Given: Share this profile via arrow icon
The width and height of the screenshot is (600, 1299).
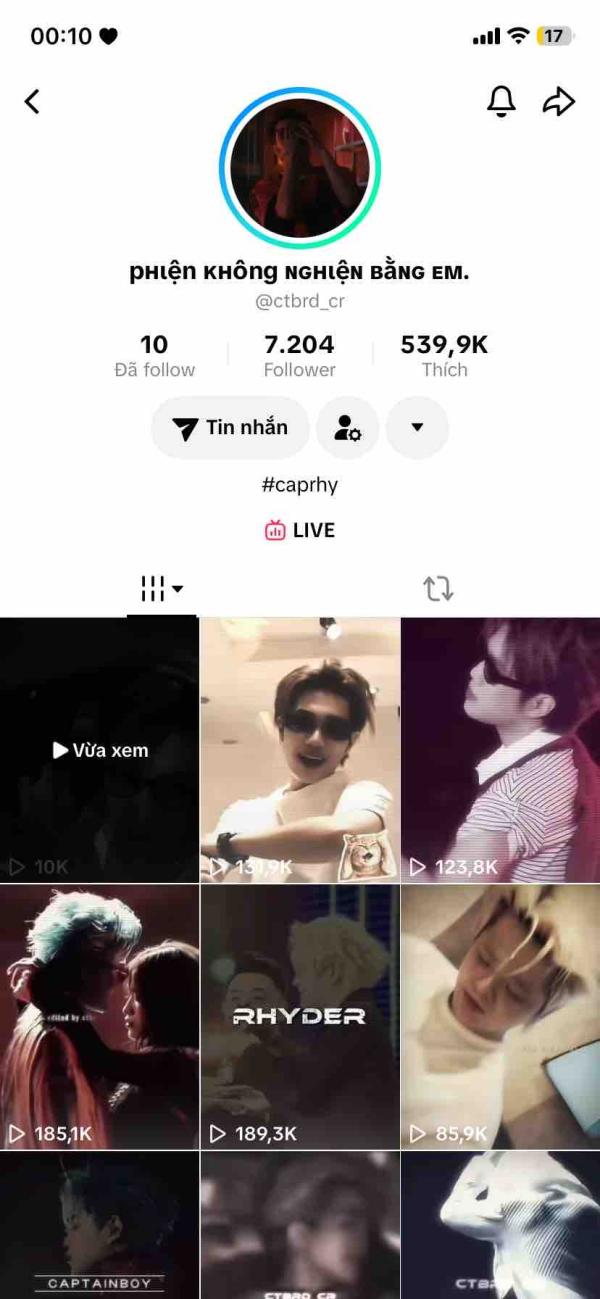Looking at the screenshot, I should [559, 101].
